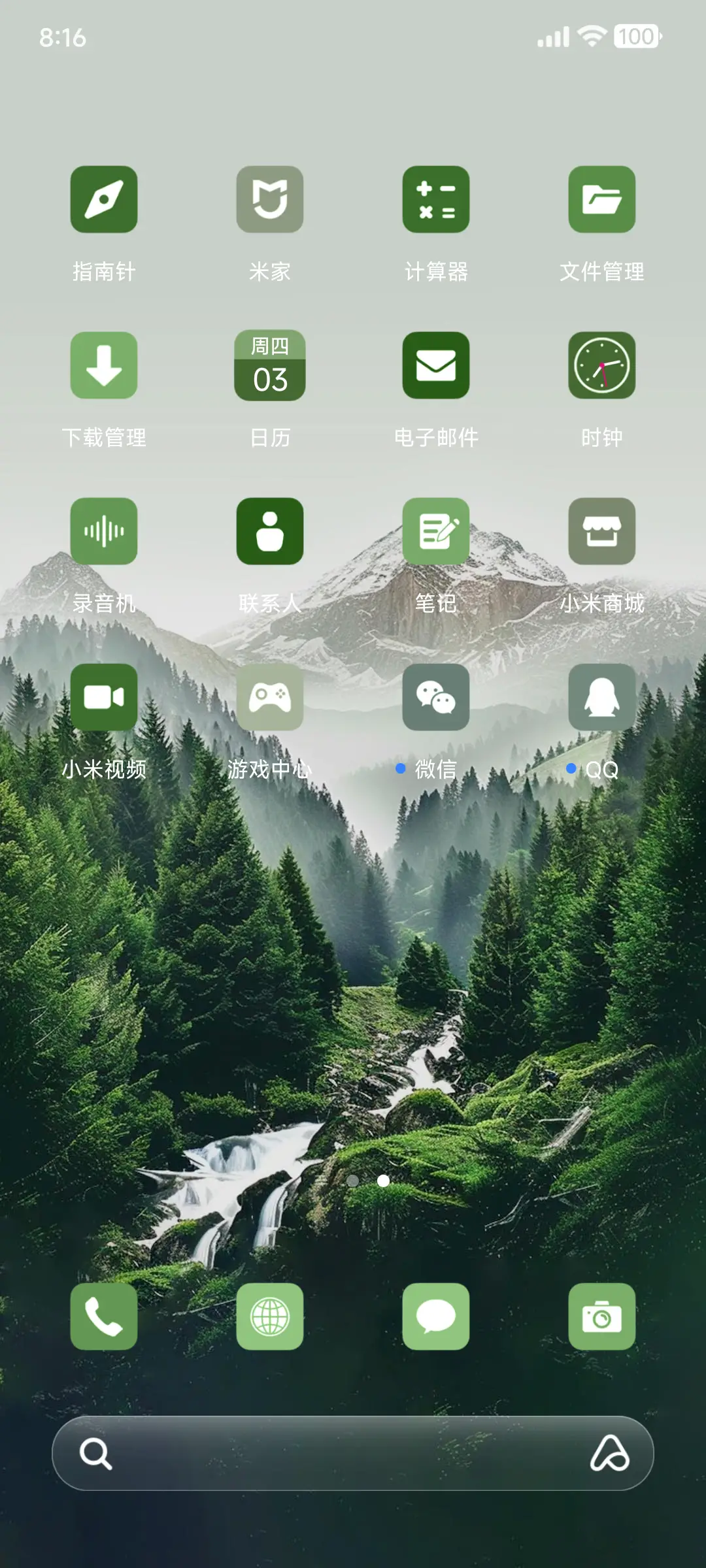
Task: Launch the phone dialer in the dock
Action: [x=104, y=1317]
